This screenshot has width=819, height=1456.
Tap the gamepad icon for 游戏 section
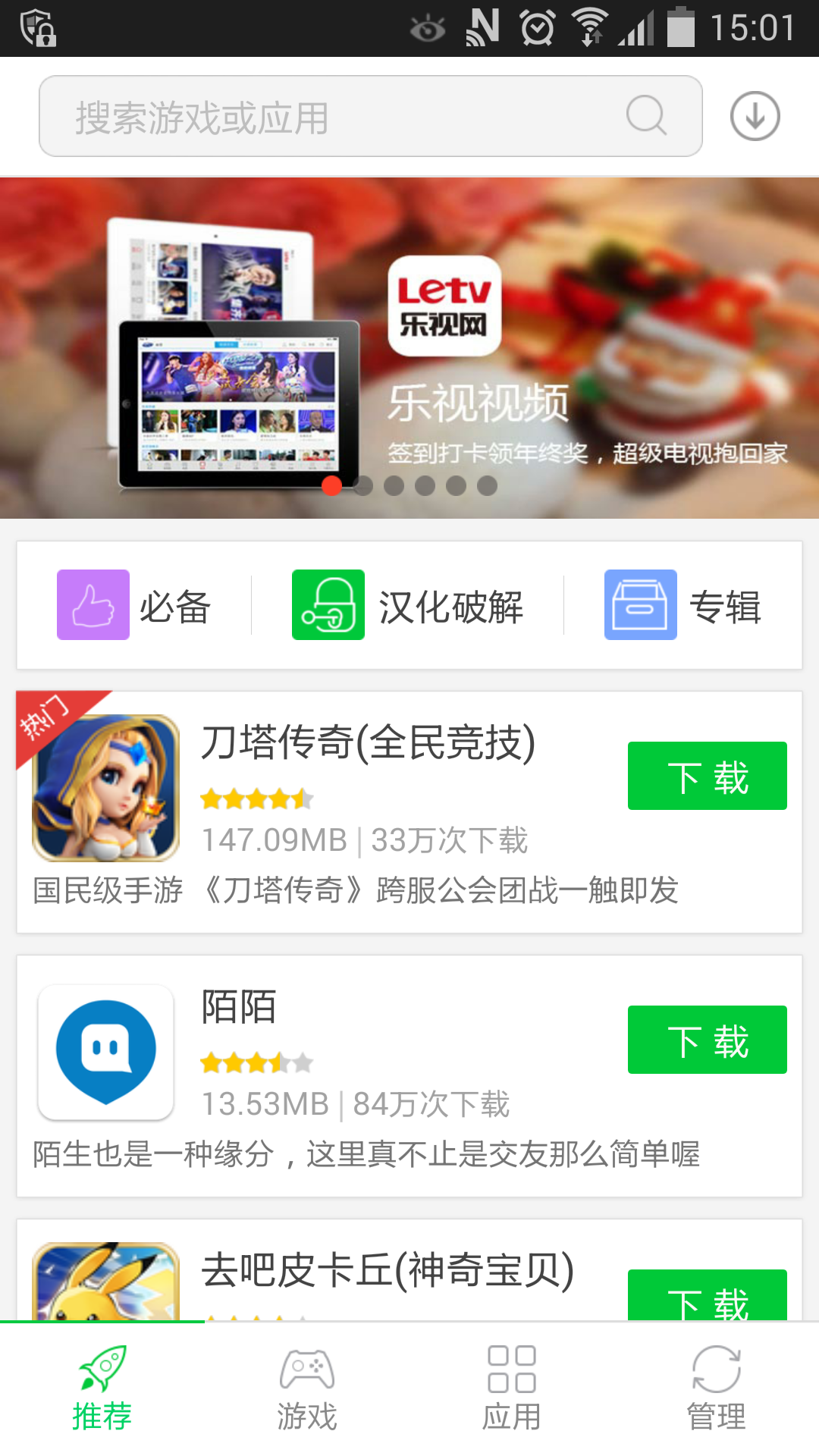point(306,1371)
